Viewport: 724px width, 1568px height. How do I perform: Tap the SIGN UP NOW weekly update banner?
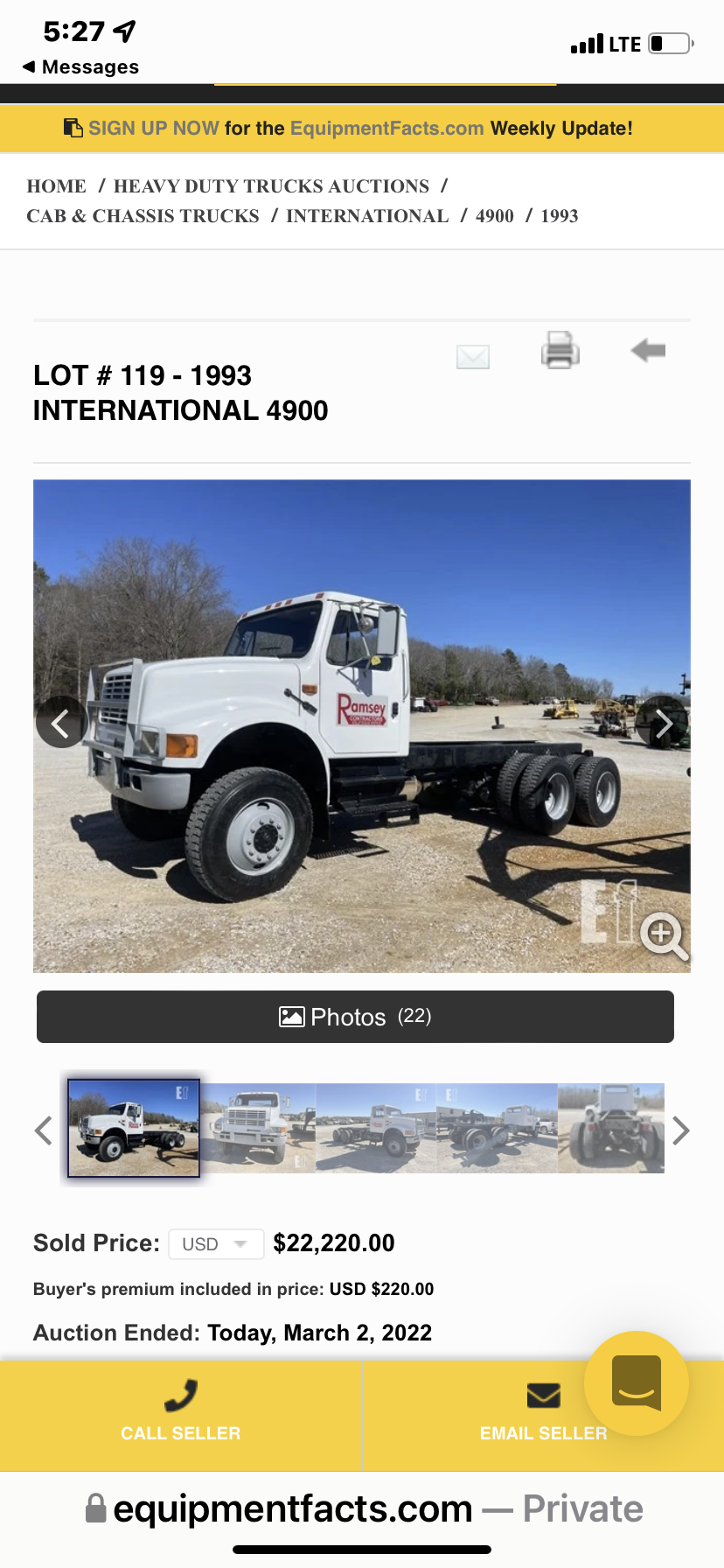pyautogui.click(x=348, y=129)
